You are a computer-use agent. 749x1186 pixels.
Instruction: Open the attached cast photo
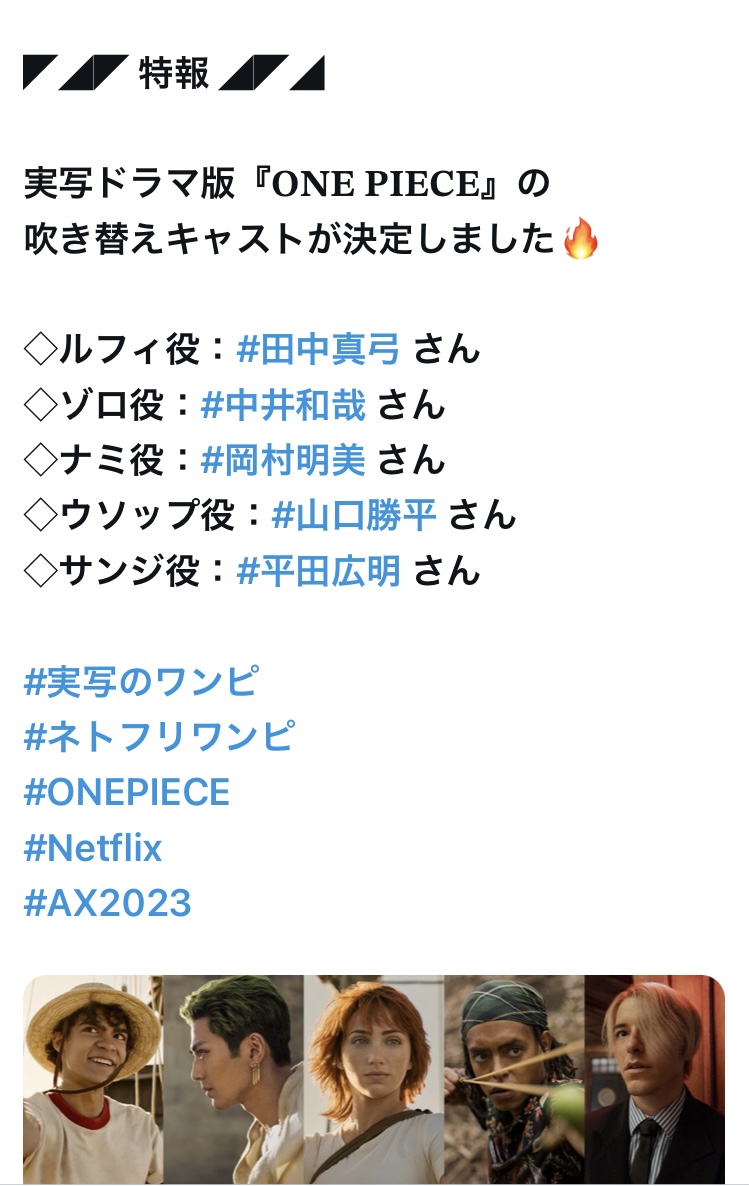pos(374,1079)
